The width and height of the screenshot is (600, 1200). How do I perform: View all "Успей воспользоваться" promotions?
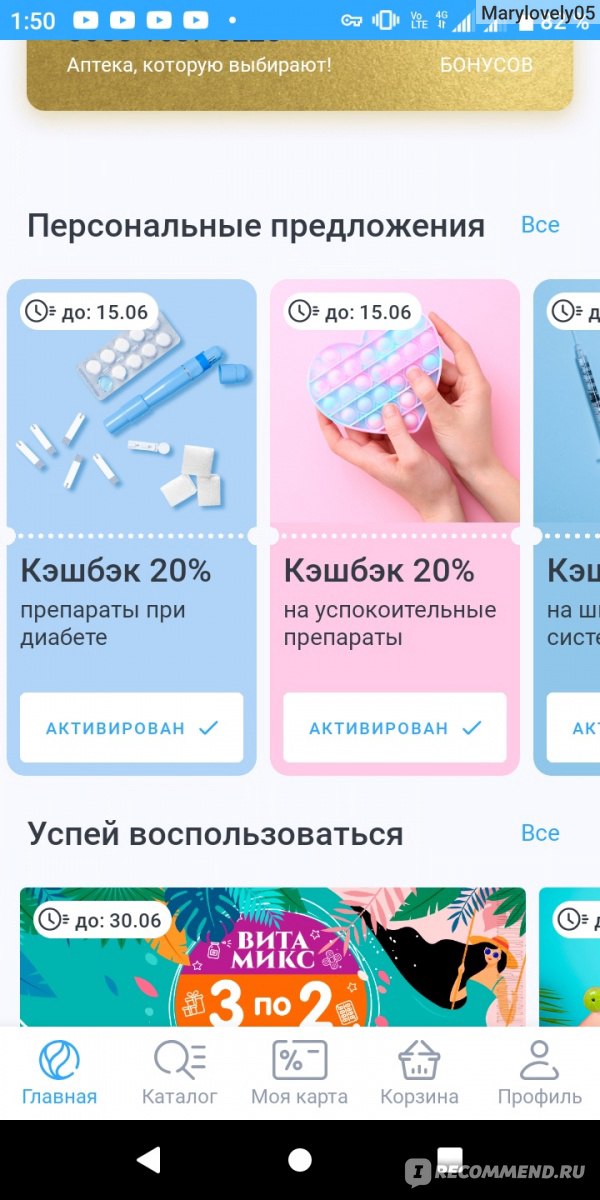tap(540, 833)
